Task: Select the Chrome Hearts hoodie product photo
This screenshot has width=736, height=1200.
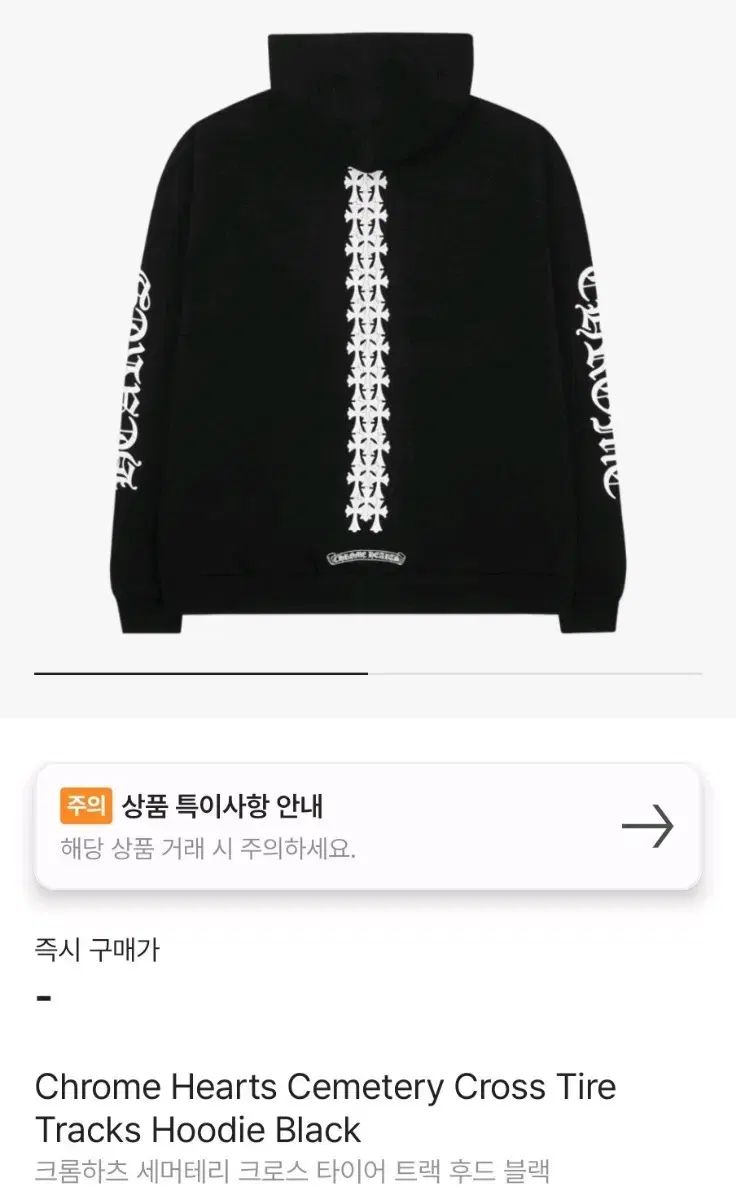Action: pos(368,330)
